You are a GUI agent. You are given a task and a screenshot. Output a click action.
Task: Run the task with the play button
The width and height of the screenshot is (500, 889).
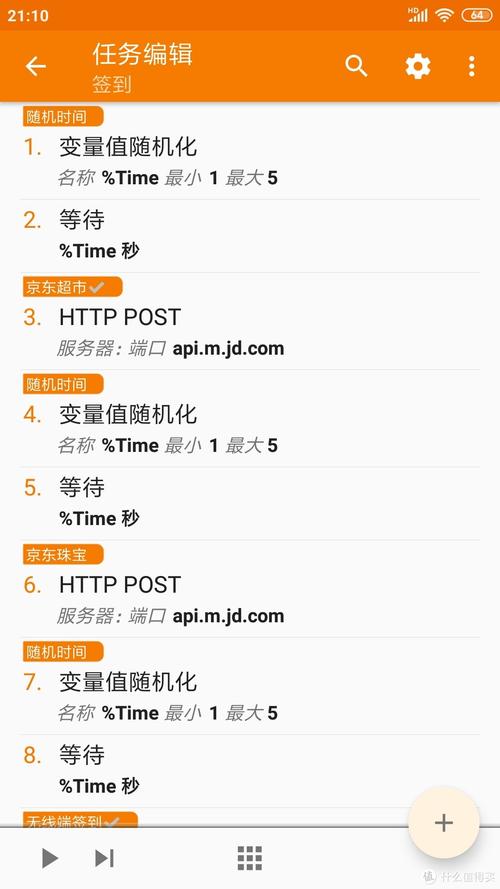pos(50,858)
